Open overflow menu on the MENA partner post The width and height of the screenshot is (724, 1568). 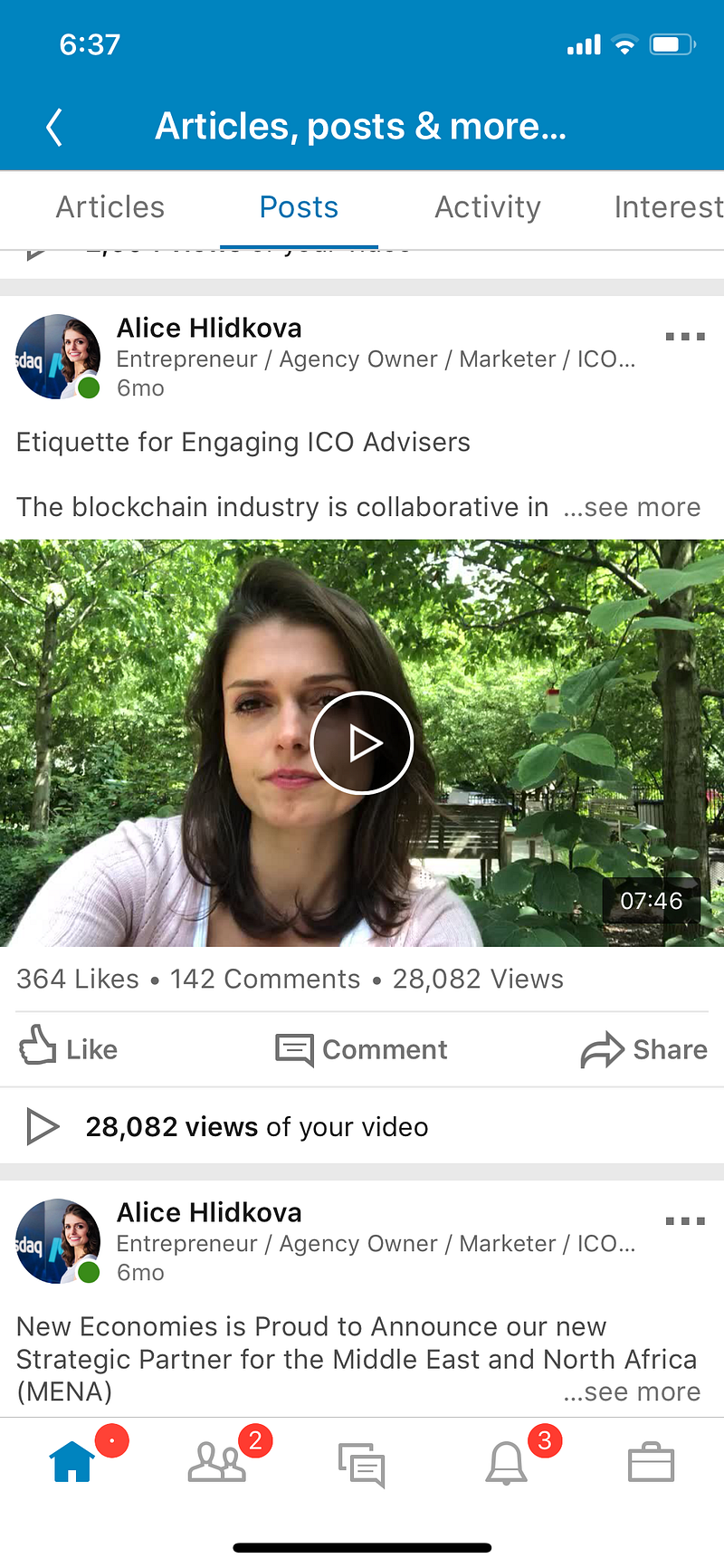[684, 1221]
